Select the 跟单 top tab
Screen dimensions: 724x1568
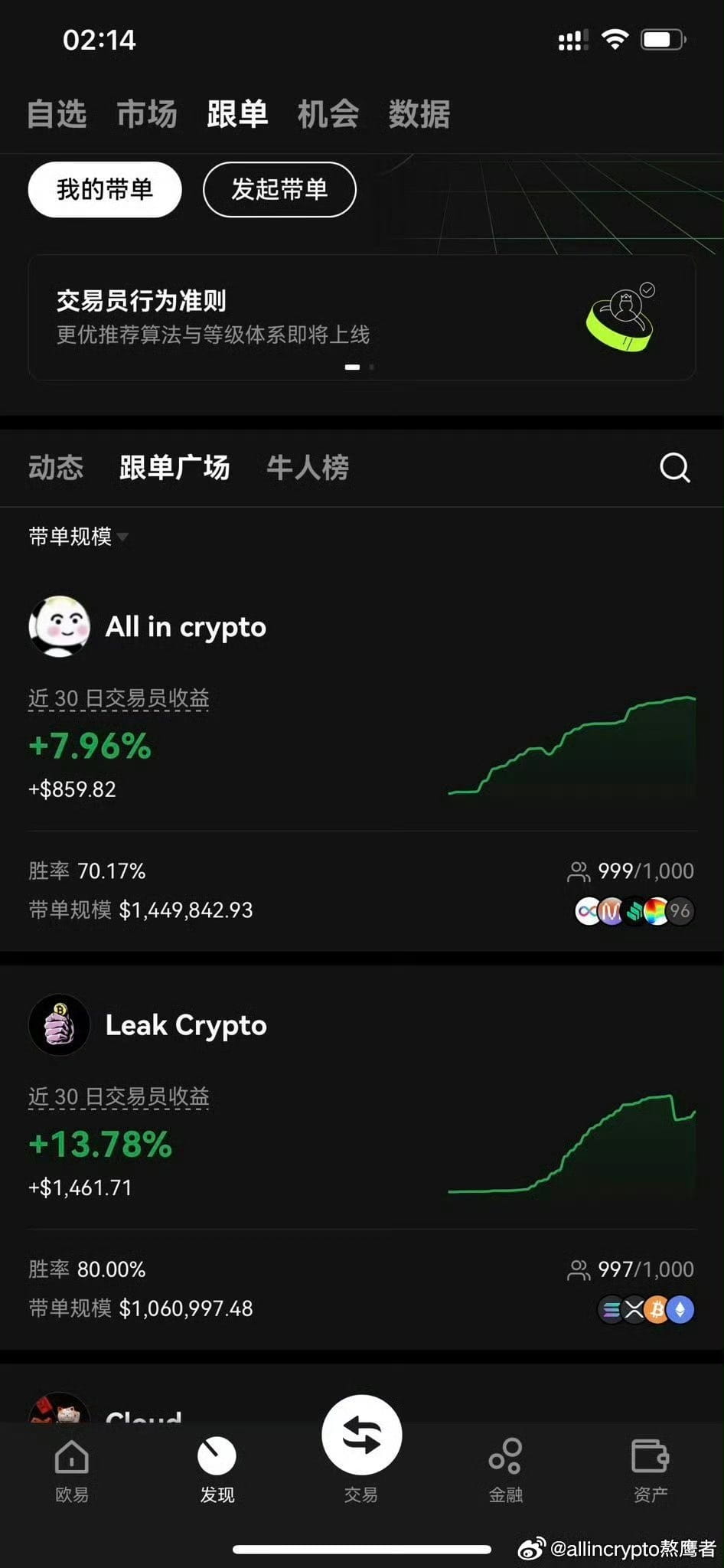click(237, 114)
